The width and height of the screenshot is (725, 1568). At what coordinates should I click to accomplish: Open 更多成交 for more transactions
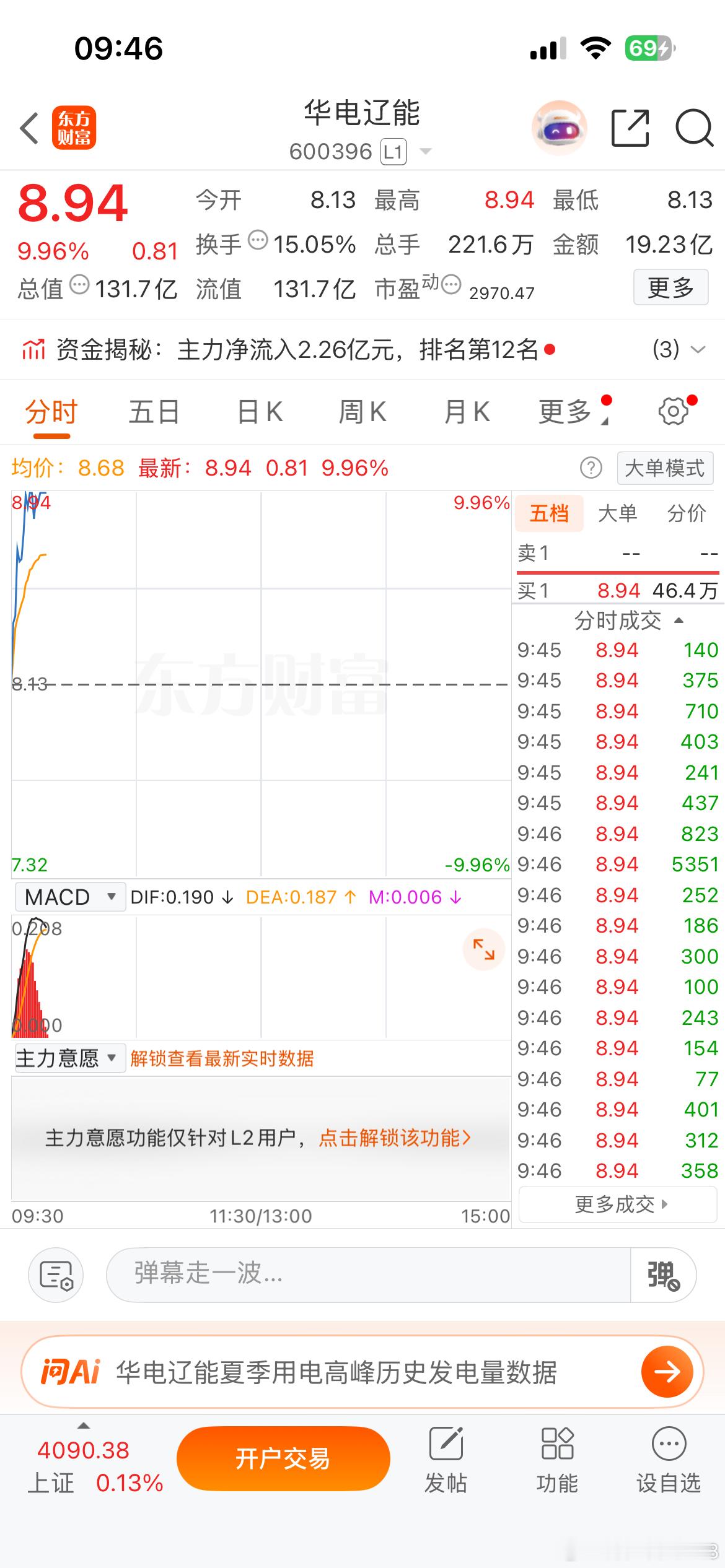tap(616, 1204)
